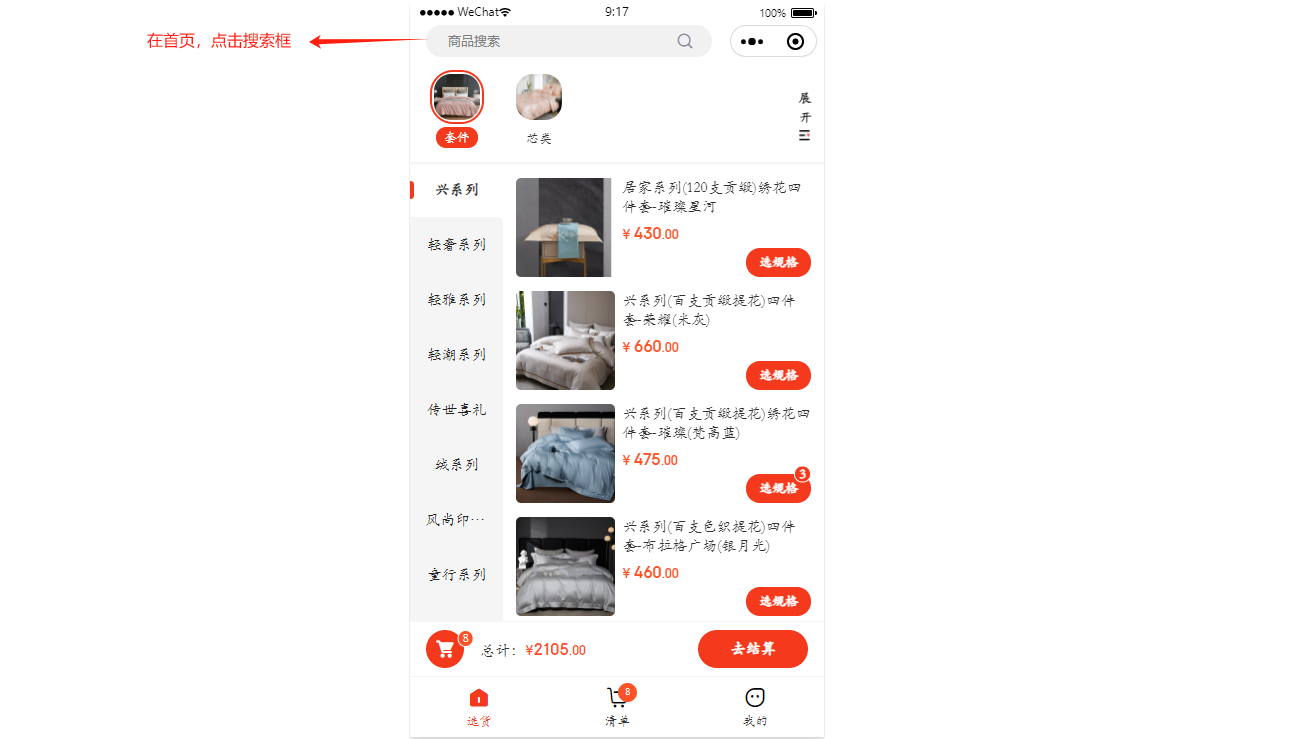Open the 绒系列 series
This screenshot has width=1302, height=739.
point(457,464)
